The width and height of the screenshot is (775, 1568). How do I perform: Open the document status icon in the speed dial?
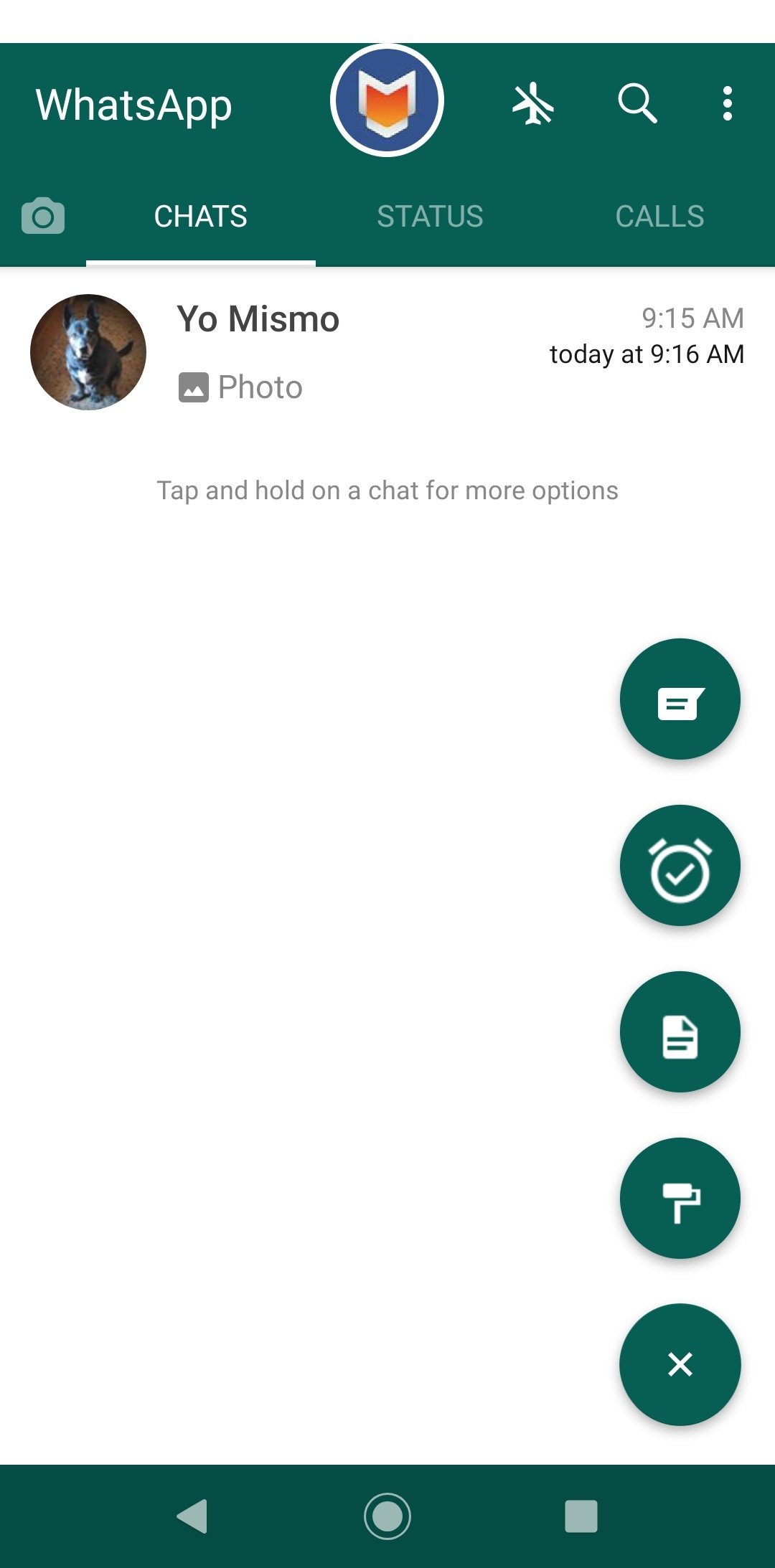click(x=680, y=1032)
